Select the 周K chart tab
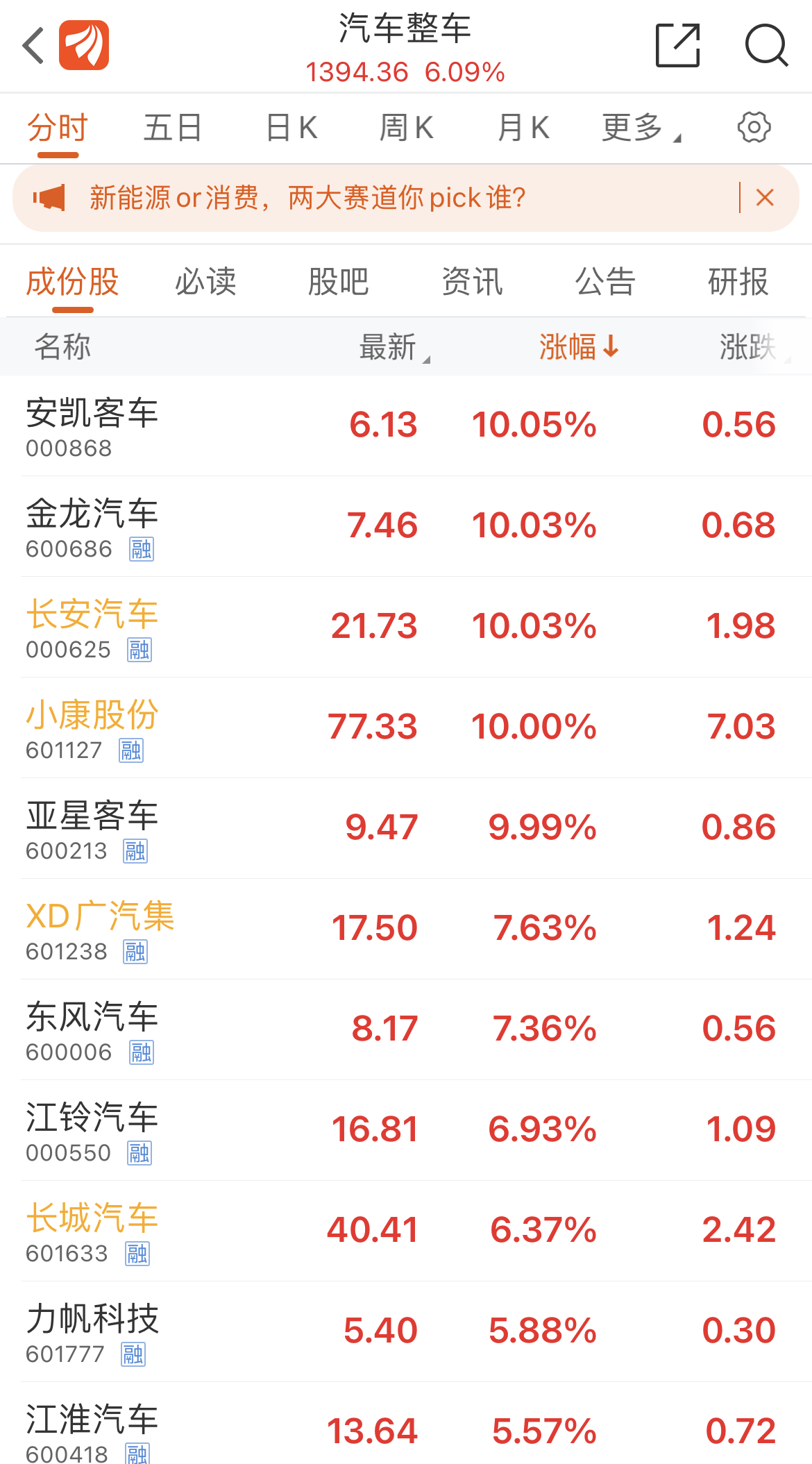The height and width of the screenshot is (1464, 812). [406, 128]
